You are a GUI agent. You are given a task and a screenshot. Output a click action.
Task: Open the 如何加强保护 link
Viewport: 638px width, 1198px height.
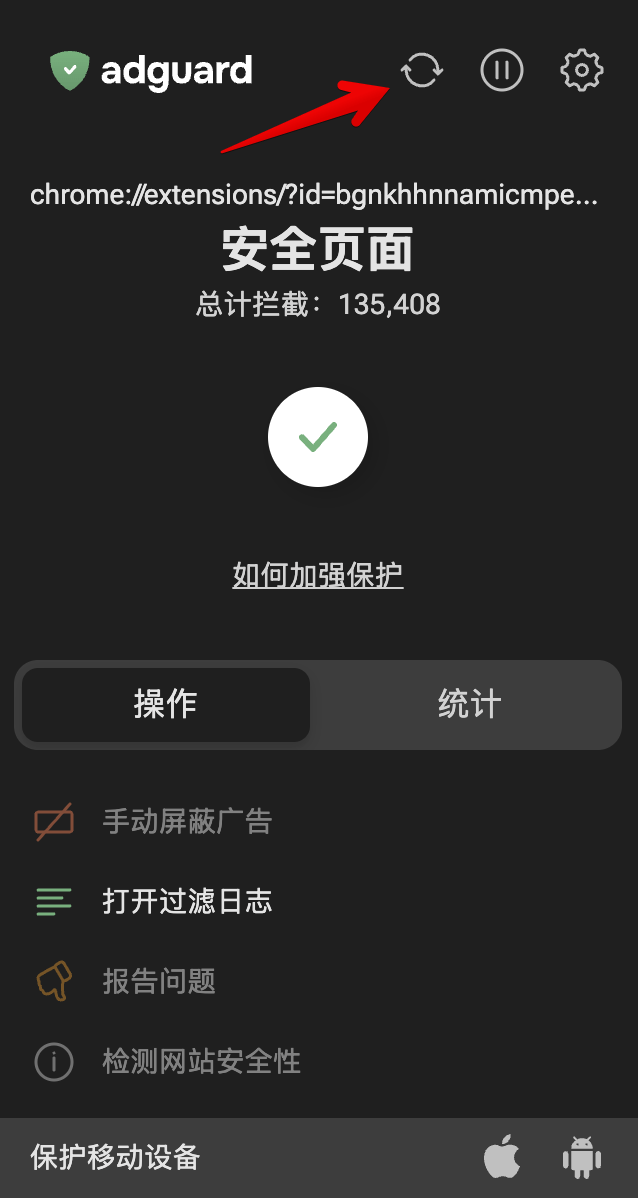coord(318,575)
